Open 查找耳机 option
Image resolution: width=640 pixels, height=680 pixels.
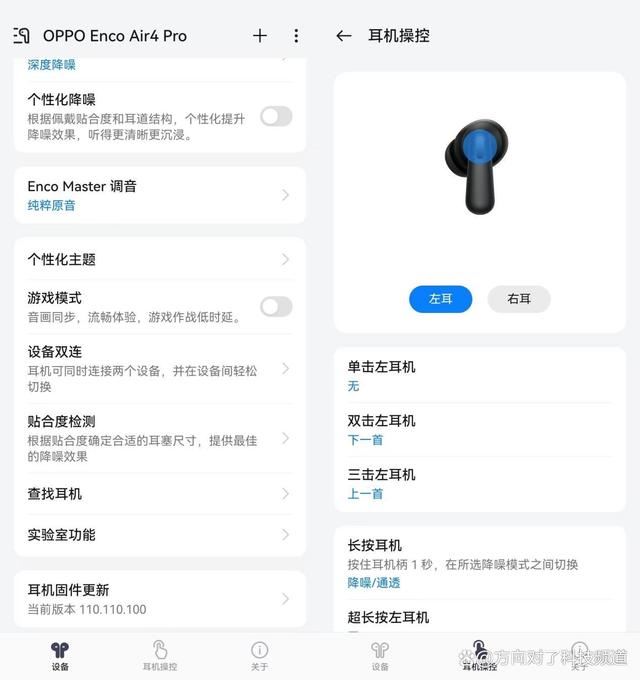point(160,494)
